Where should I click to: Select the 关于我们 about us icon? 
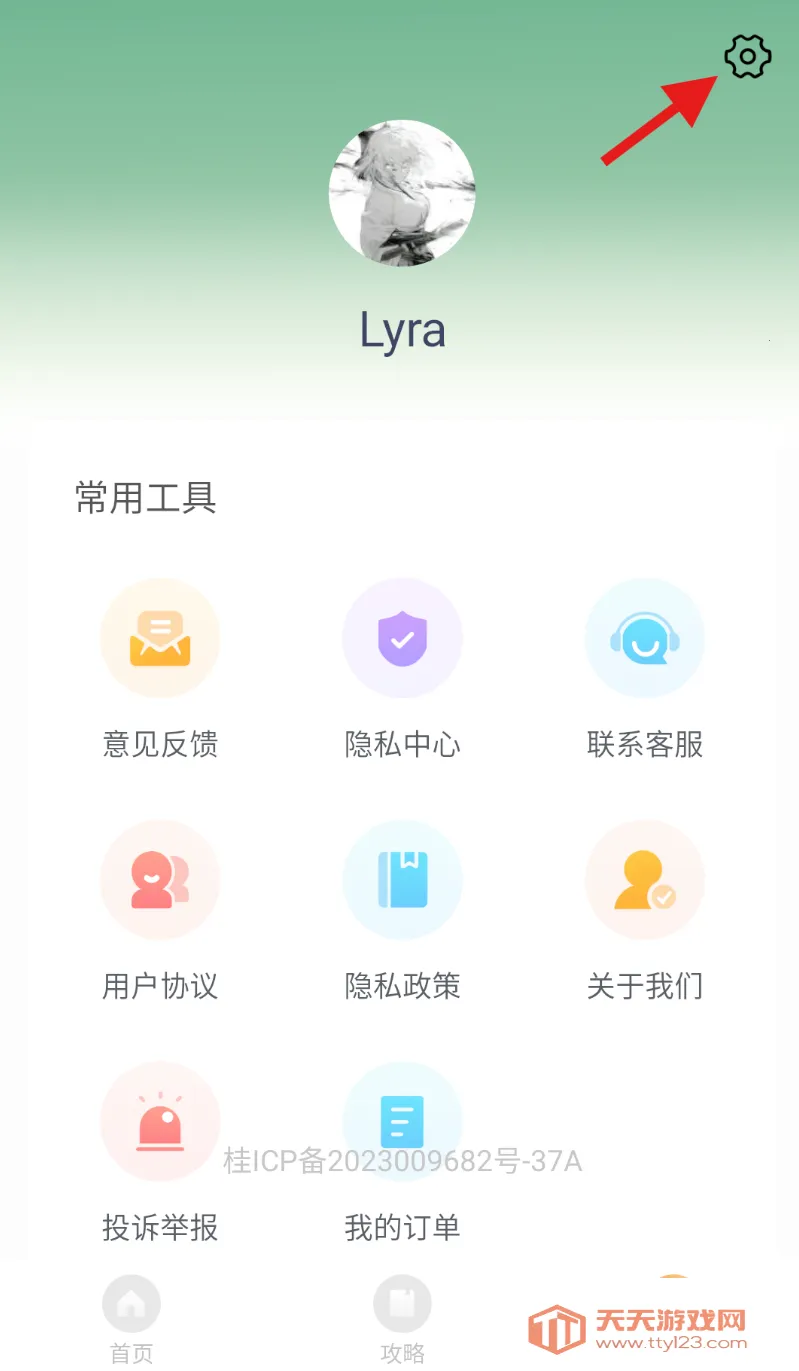(645, 880)
